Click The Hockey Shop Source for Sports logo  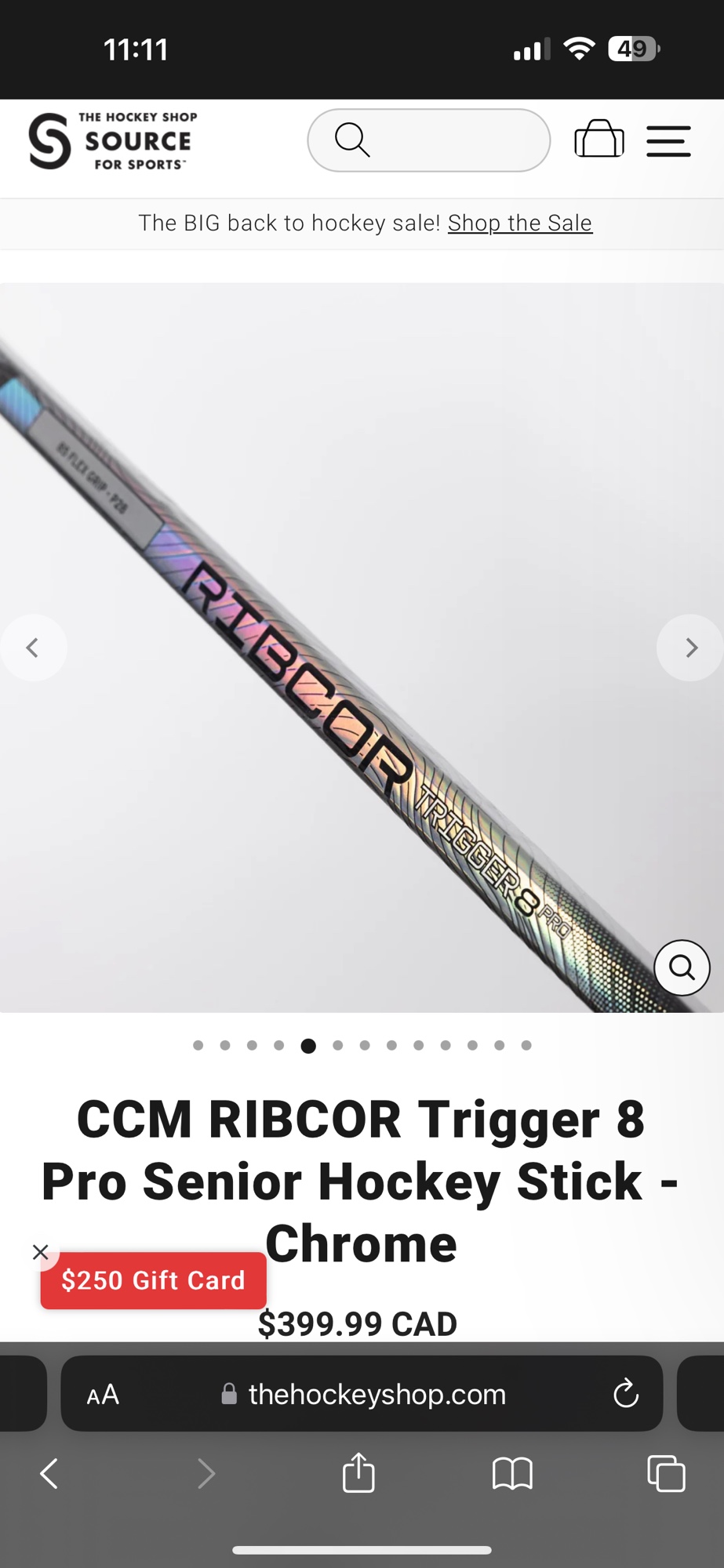[112, 141]
